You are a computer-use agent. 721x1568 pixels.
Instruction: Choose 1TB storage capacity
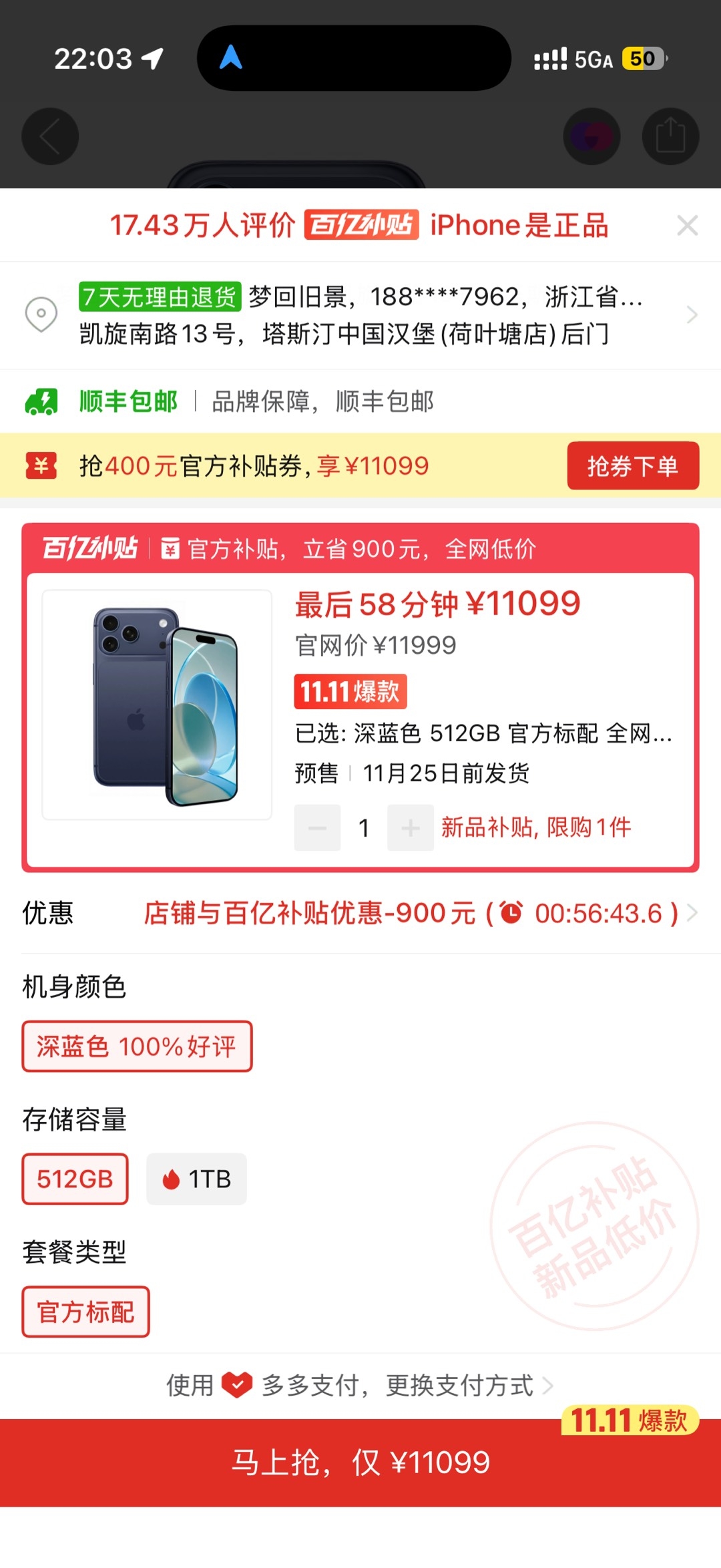197,1179
